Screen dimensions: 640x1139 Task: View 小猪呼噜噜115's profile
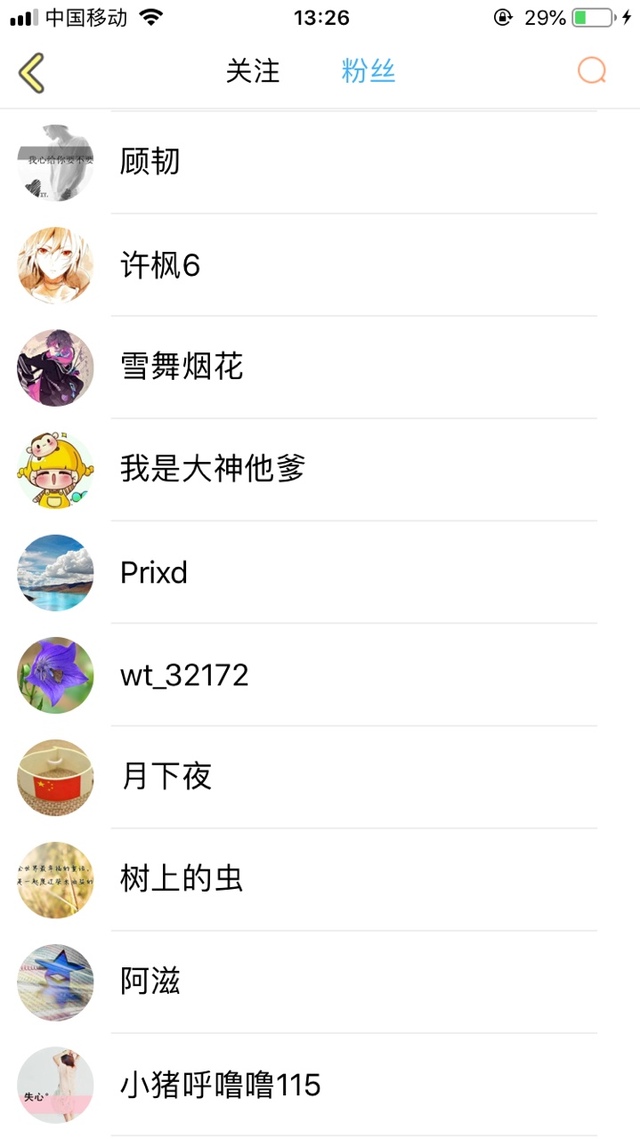coord(220,1085)
